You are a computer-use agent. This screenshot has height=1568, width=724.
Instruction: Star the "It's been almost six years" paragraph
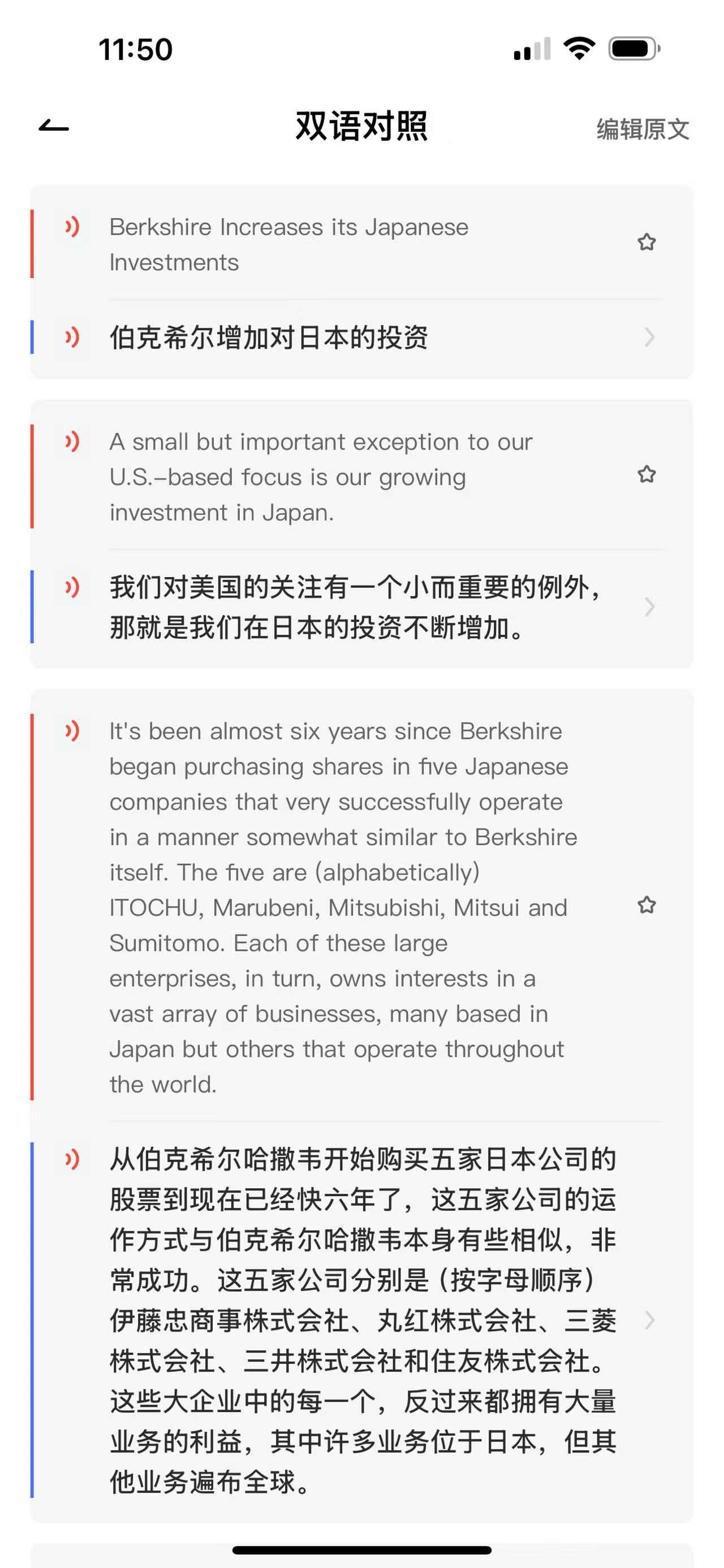646,905
